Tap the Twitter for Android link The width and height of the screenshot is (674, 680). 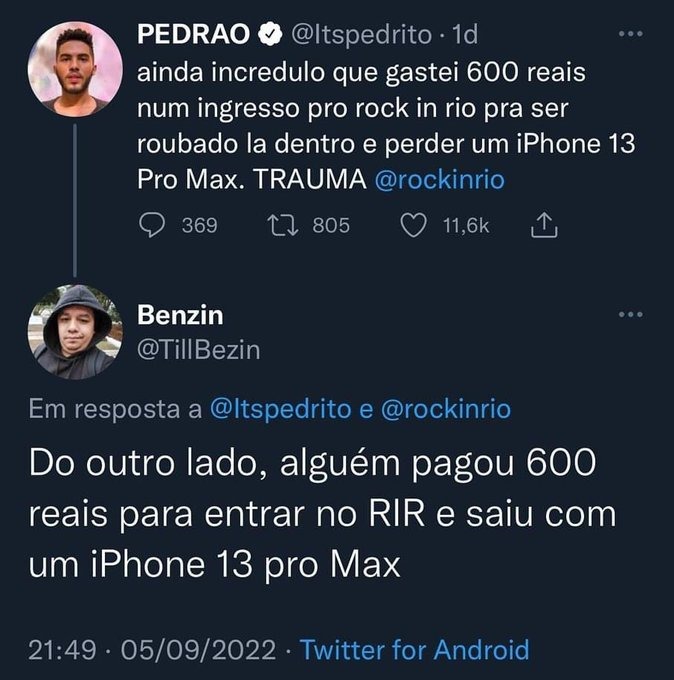tap(414, 650)
